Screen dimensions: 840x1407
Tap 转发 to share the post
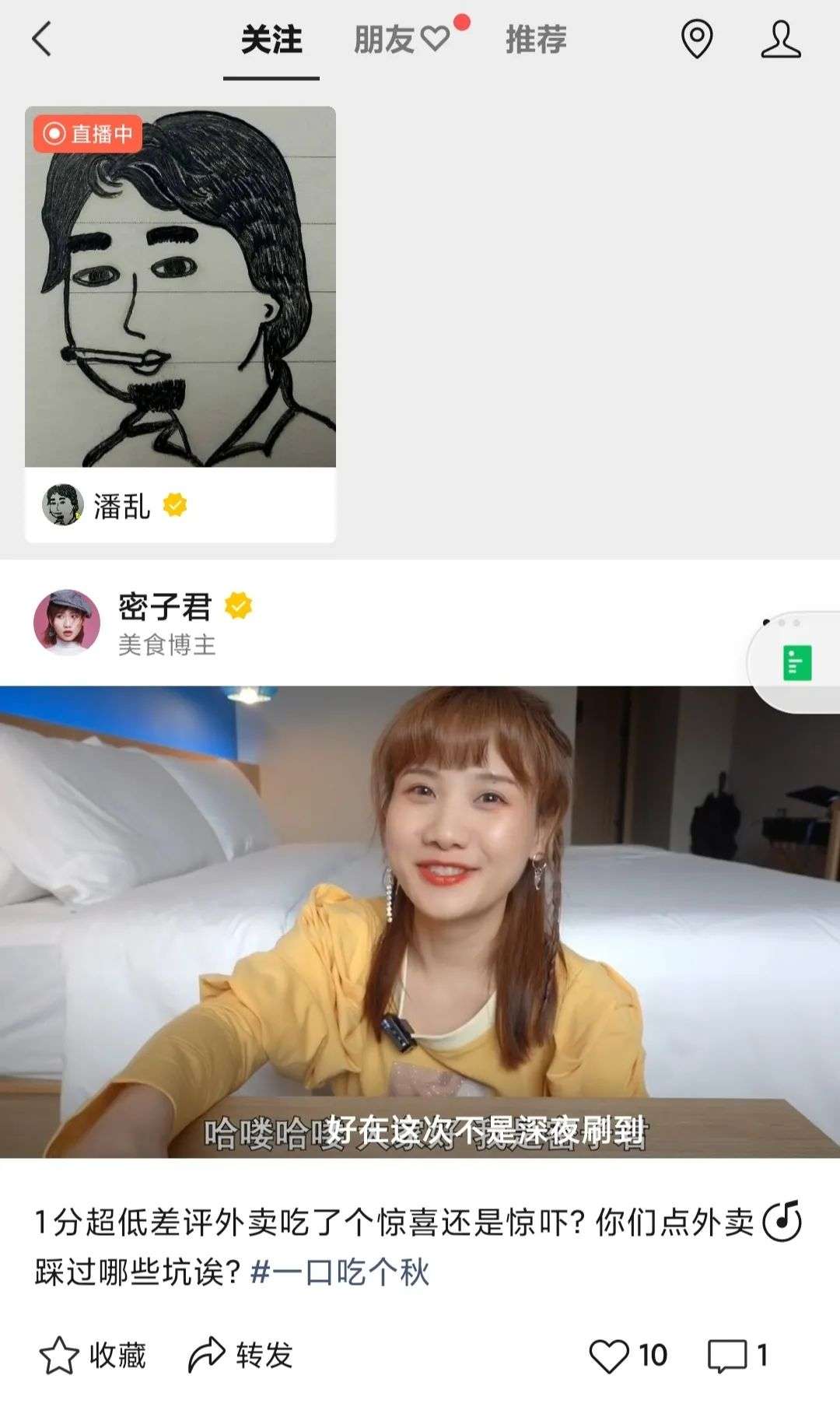(240, 1355)
